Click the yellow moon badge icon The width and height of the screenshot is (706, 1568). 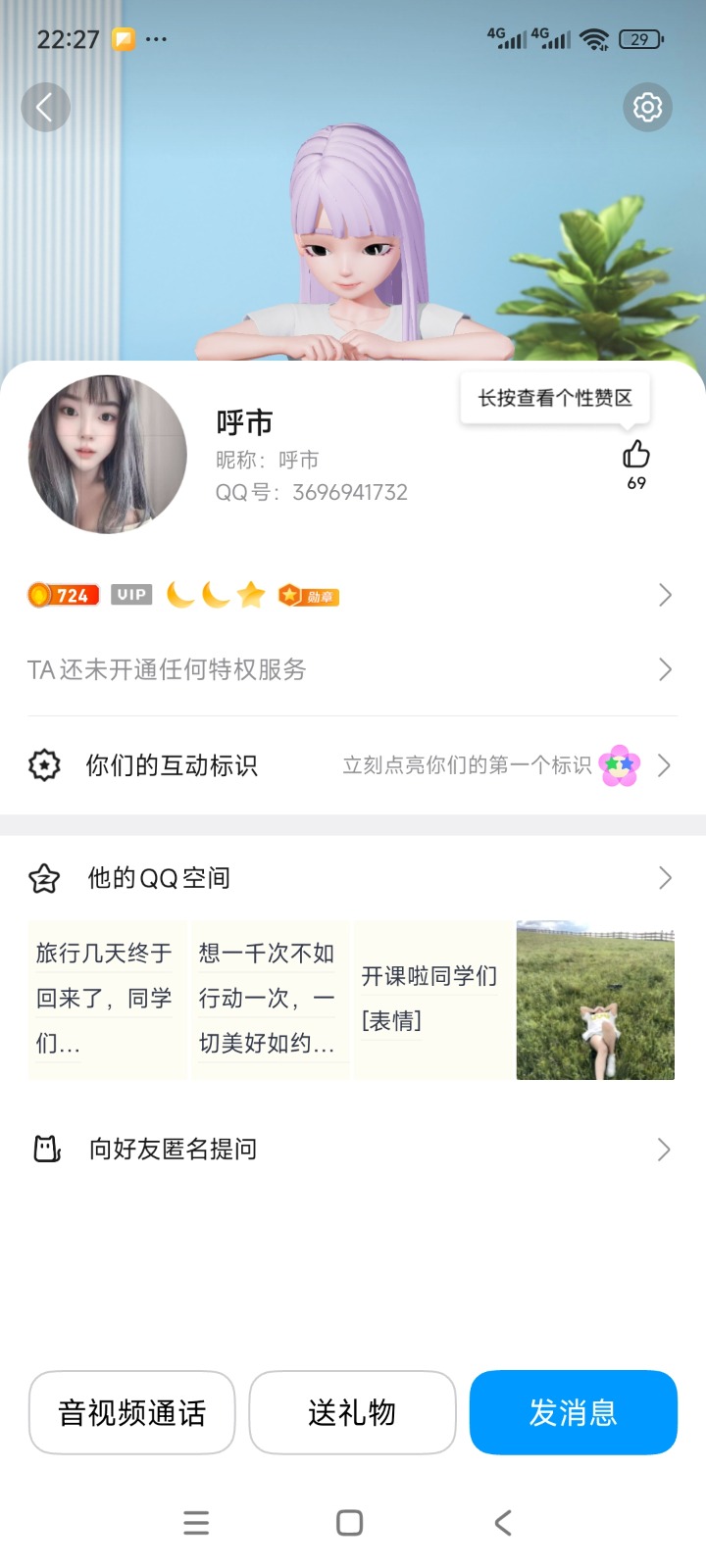pos(180,594)
